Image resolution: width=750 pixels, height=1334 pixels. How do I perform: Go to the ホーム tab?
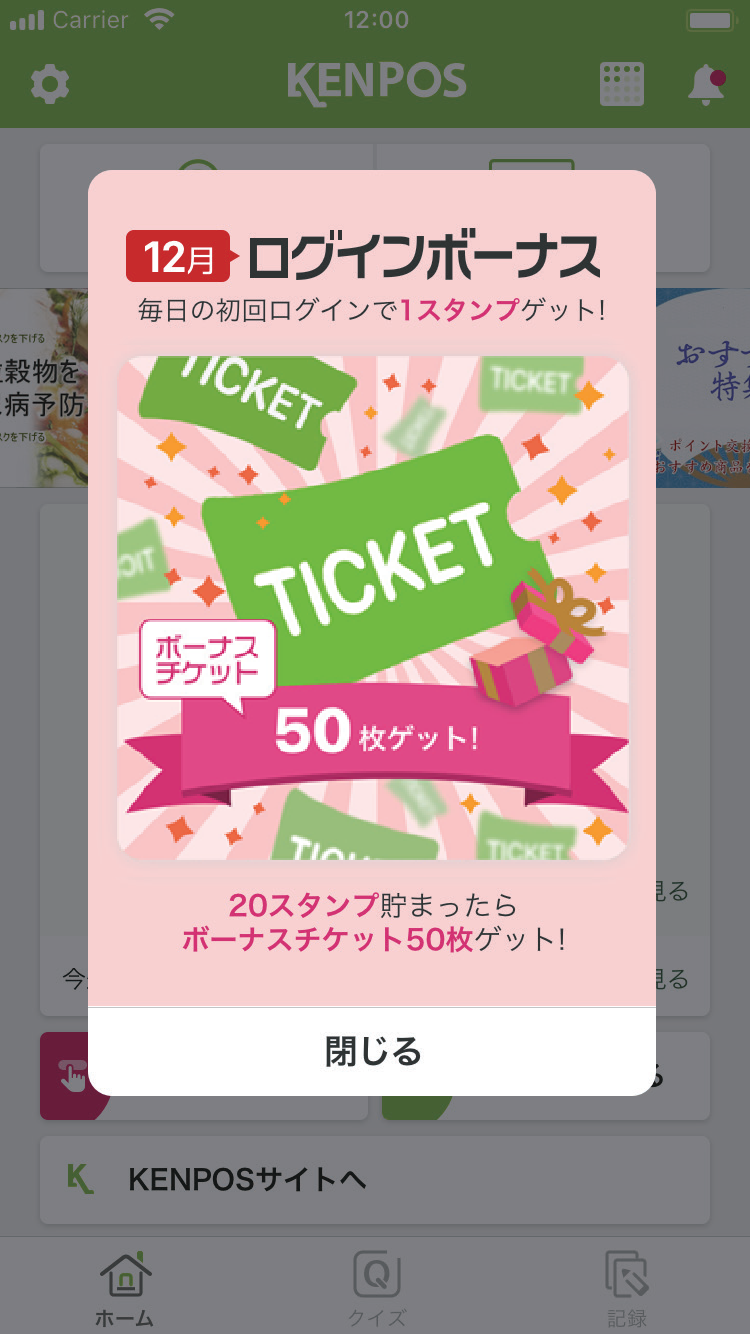coord(124,1287)
